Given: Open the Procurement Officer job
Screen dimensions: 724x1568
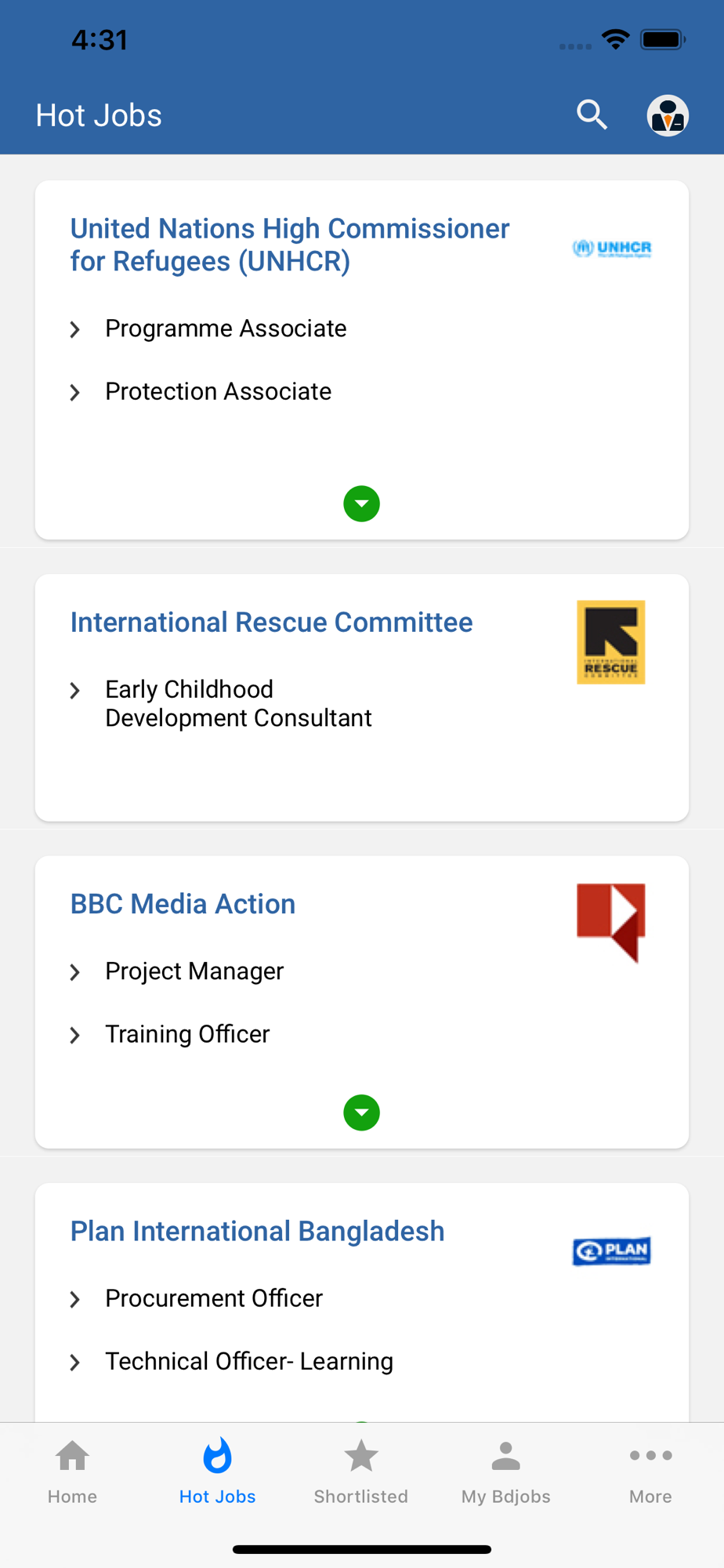Looking at the screenshot, I should coord(214,1298).
